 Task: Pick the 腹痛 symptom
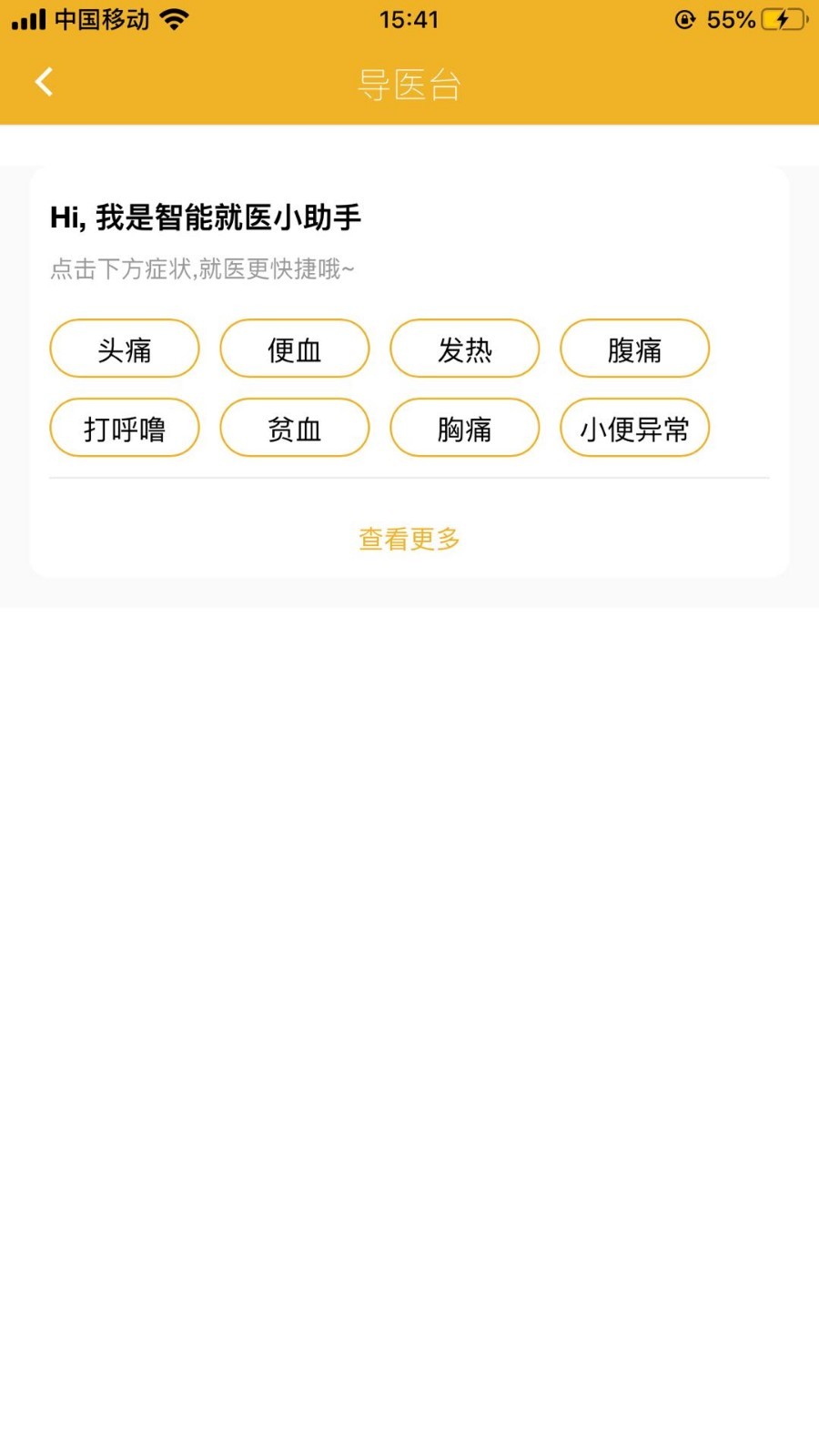634,349
